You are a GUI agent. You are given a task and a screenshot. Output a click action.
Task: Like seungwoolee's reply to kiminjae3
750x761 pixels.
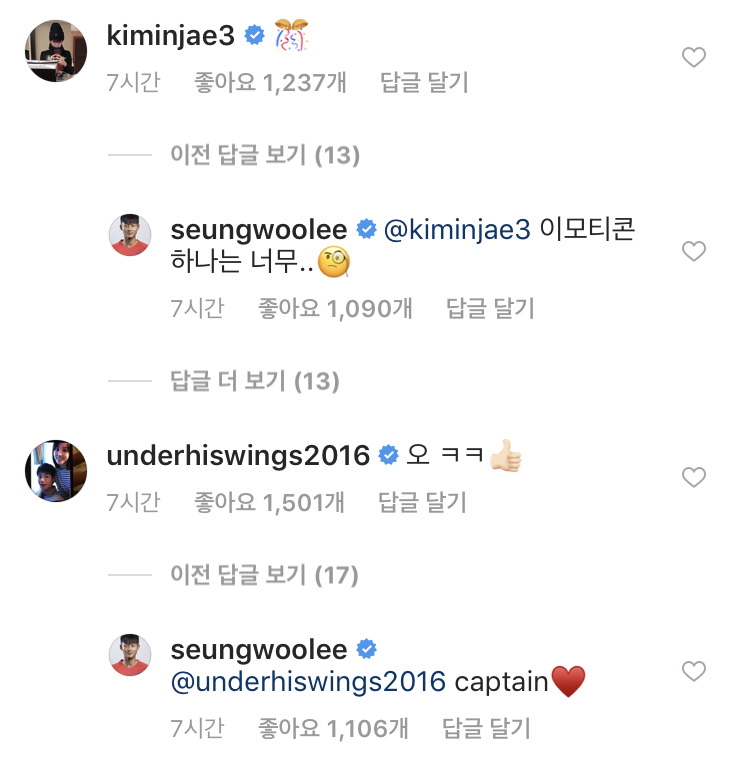(694, 251)
